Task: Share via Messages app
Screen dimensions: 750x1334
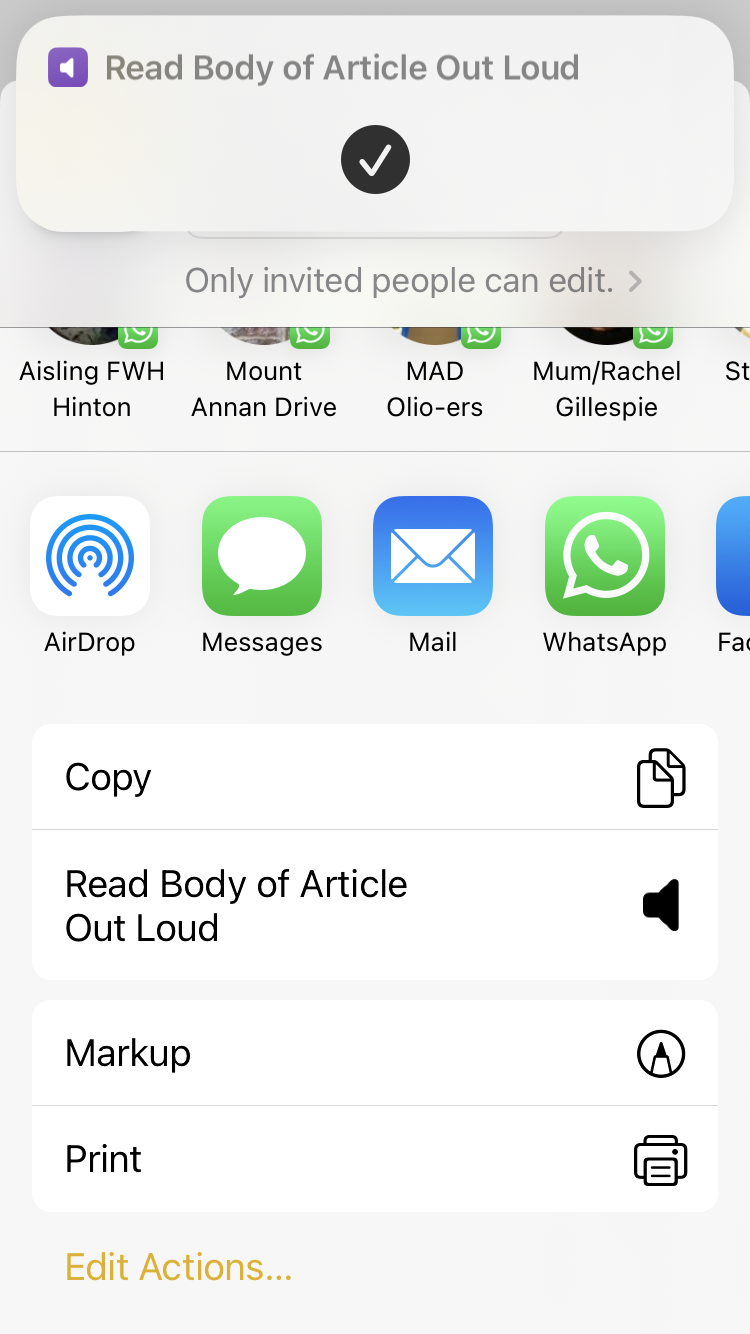Action: click(x=262, y=556)
